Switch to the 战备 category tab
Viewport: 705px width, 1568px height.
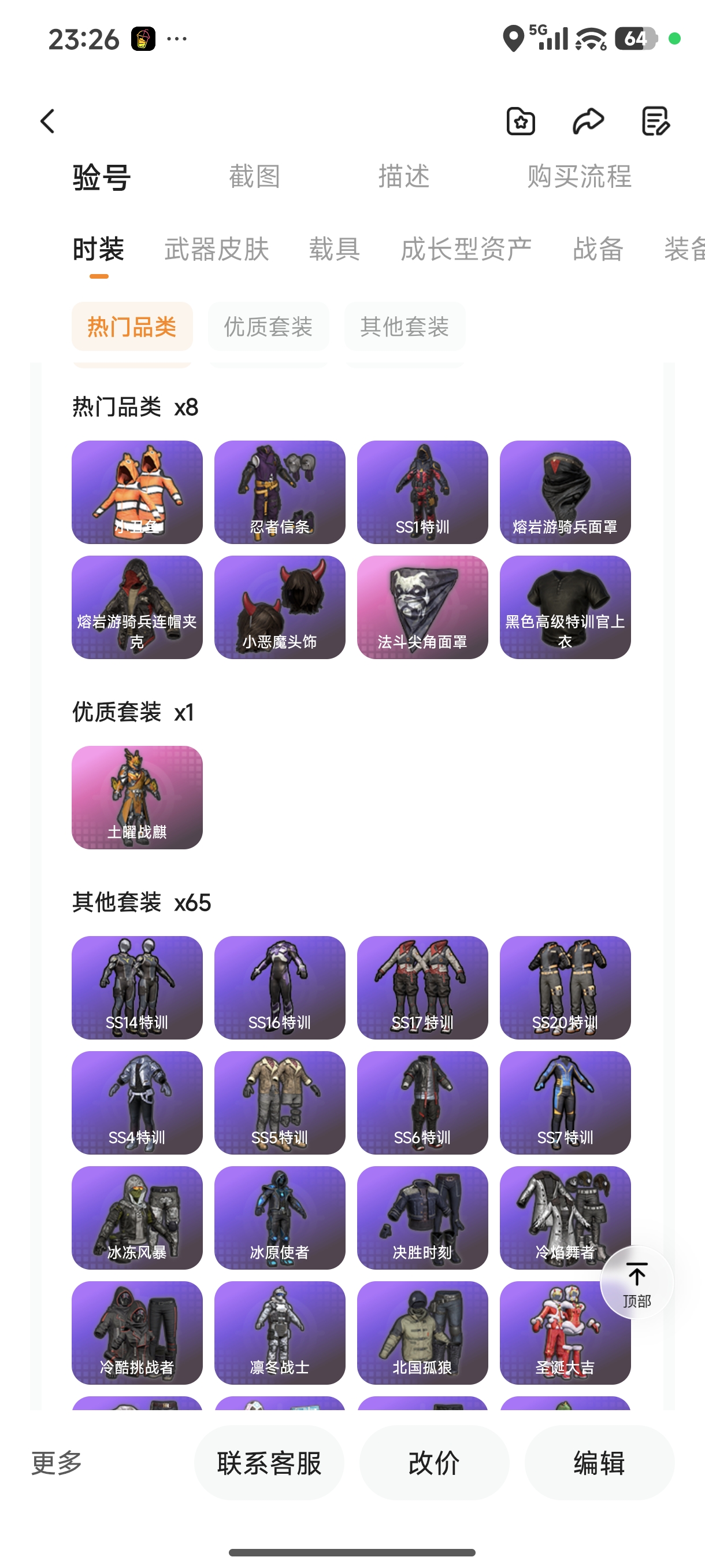[x=598, y=249]
